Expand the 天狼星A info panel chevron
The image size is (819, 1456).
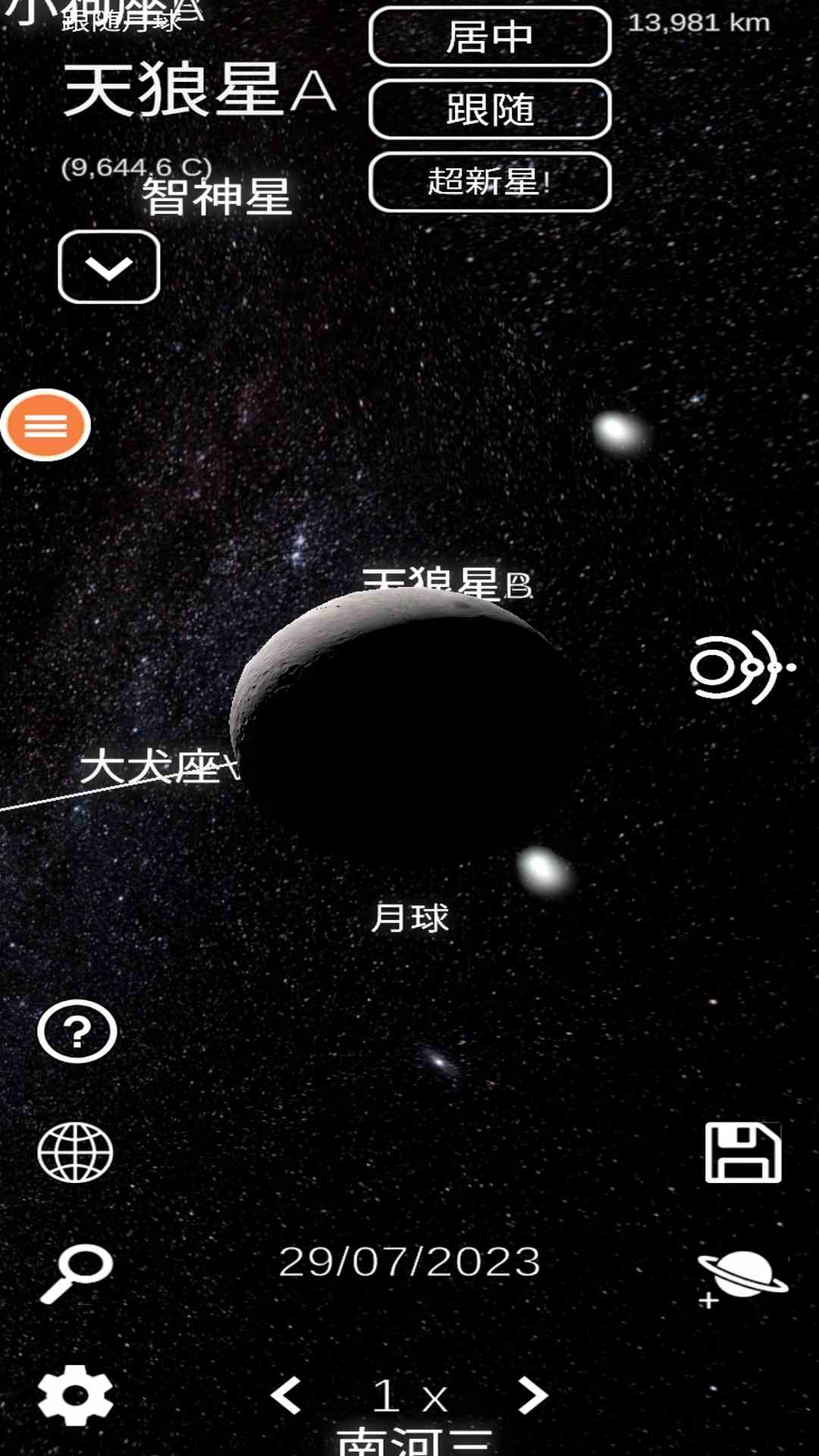[108, 267]
